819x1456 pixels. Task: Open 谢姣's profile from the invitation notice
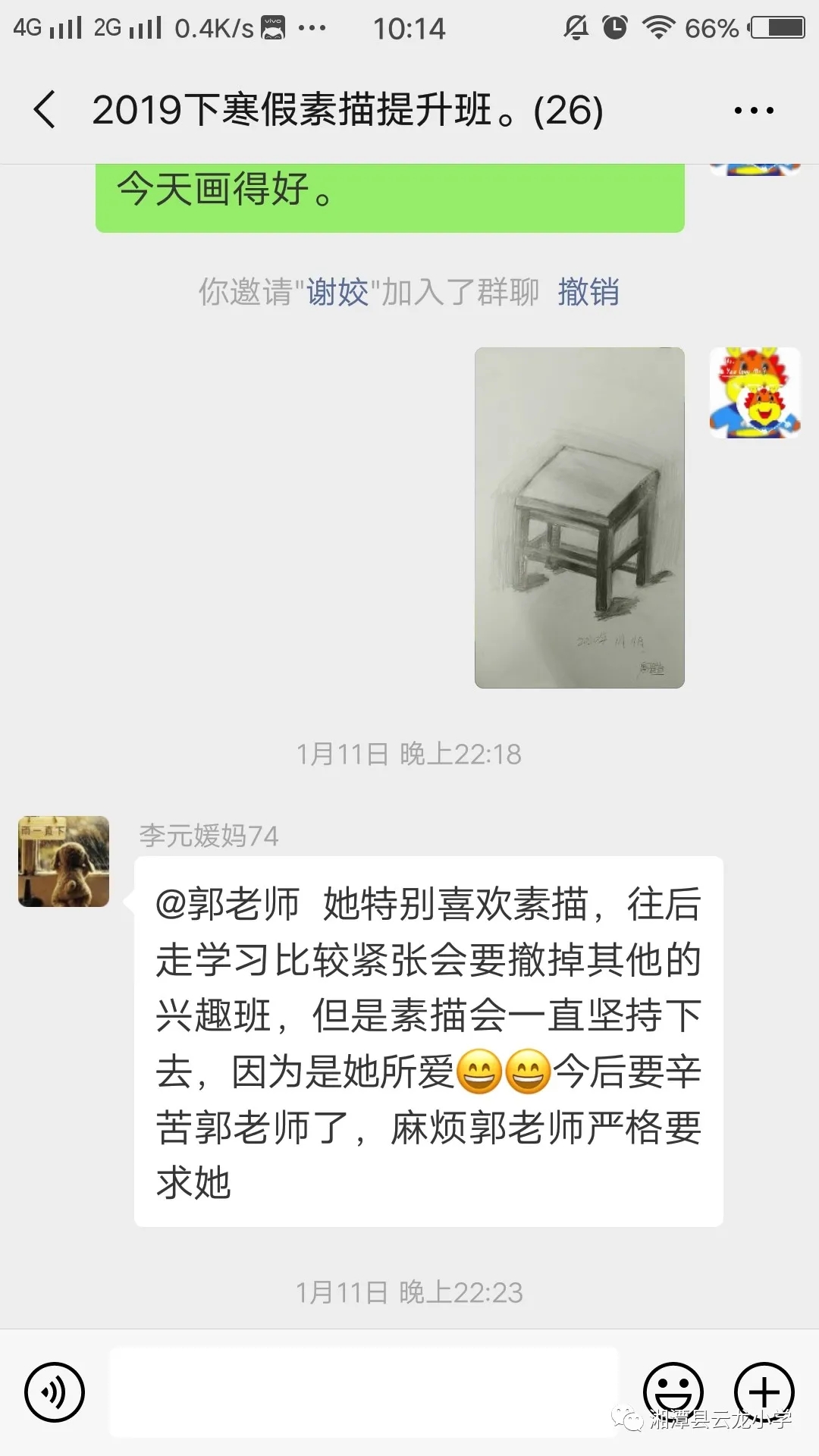pos(337,292)
